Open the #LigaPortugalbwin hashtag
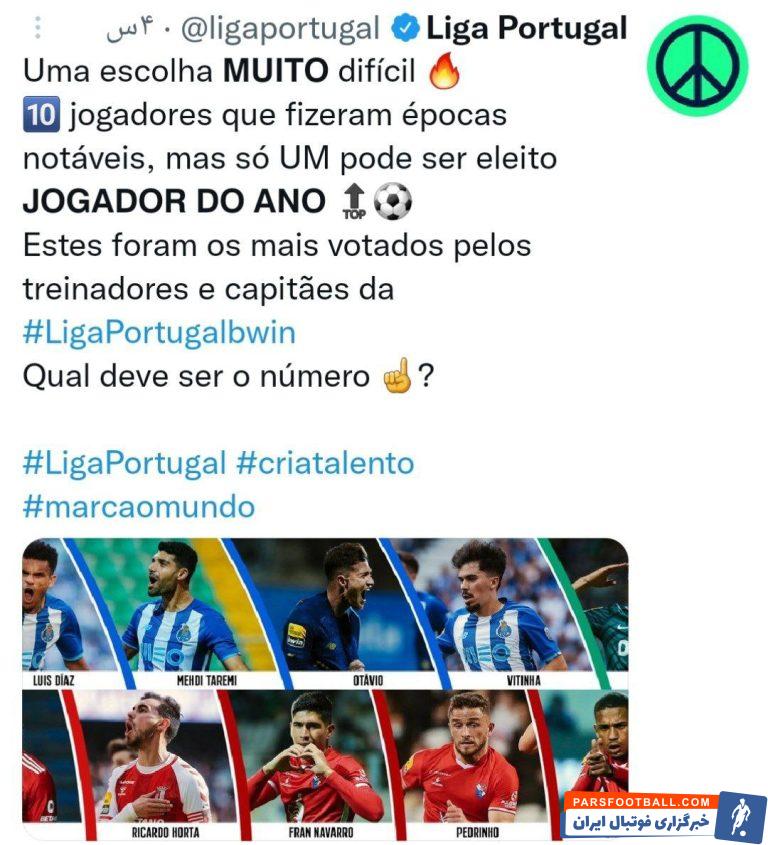 [159, 332]
